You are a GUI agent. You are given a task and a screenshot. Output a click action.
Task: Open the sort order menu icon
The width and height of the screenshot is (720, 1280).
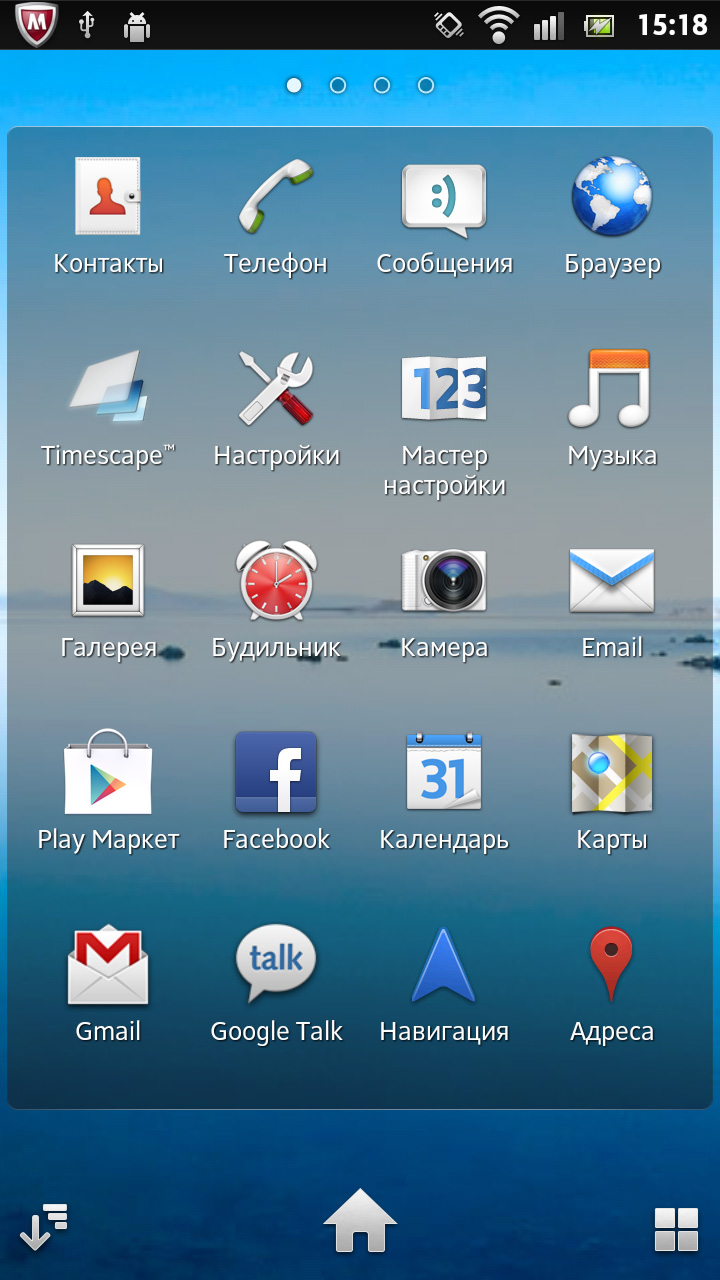click(x=43, y=1227)
